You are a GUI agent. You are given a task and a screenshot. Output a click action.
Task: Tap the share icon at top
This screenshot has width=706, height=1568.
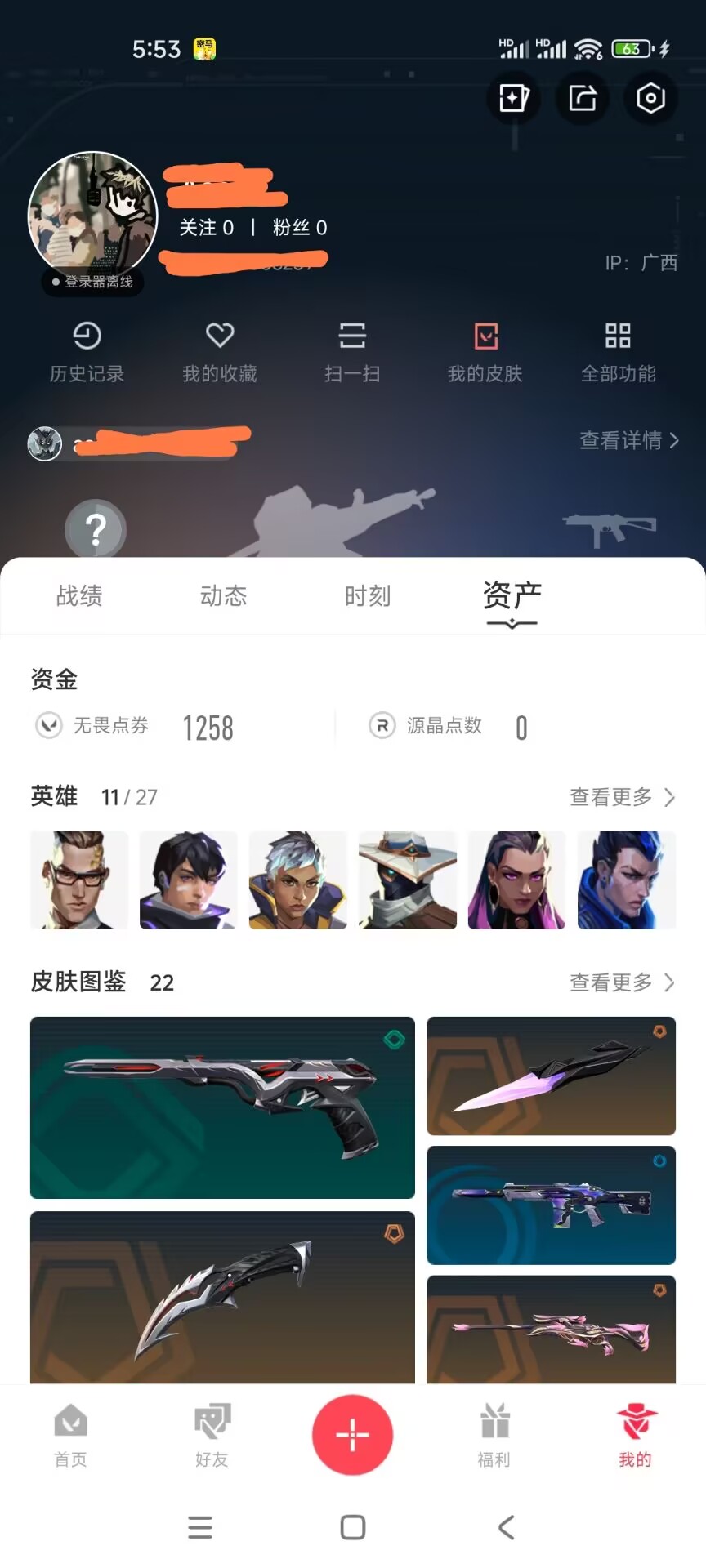[582, 99]
